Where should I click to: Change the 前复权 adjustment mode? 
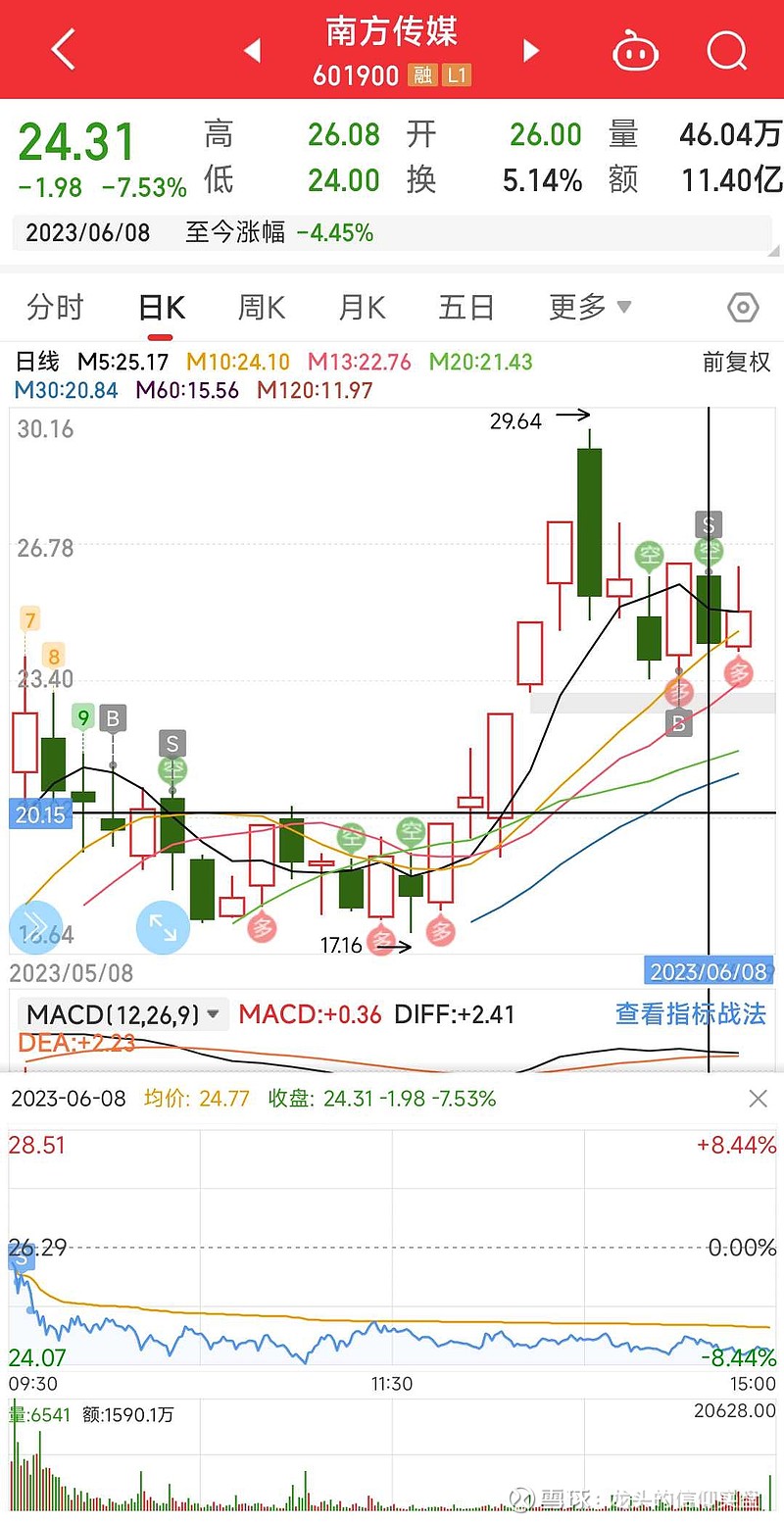737,362
